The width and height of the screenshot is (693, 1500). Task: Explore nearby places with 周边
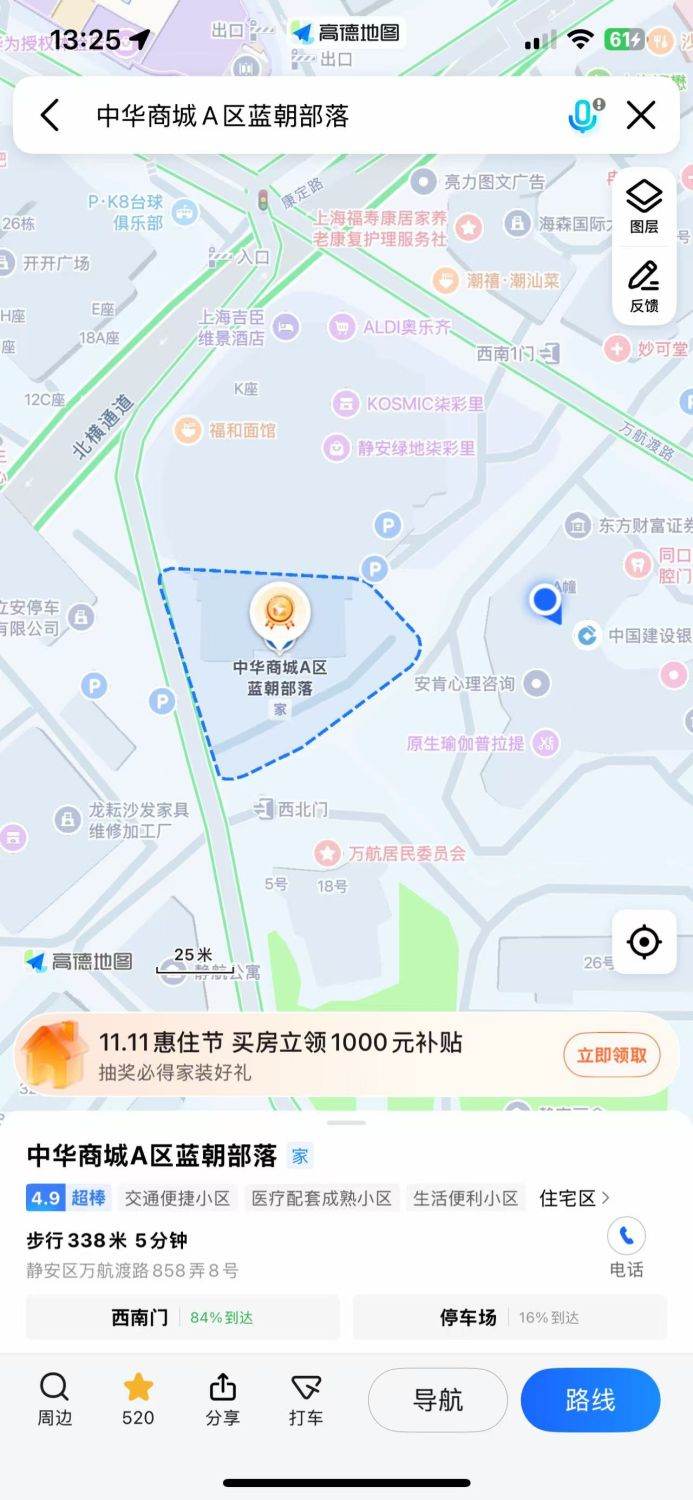point(54,1399)
